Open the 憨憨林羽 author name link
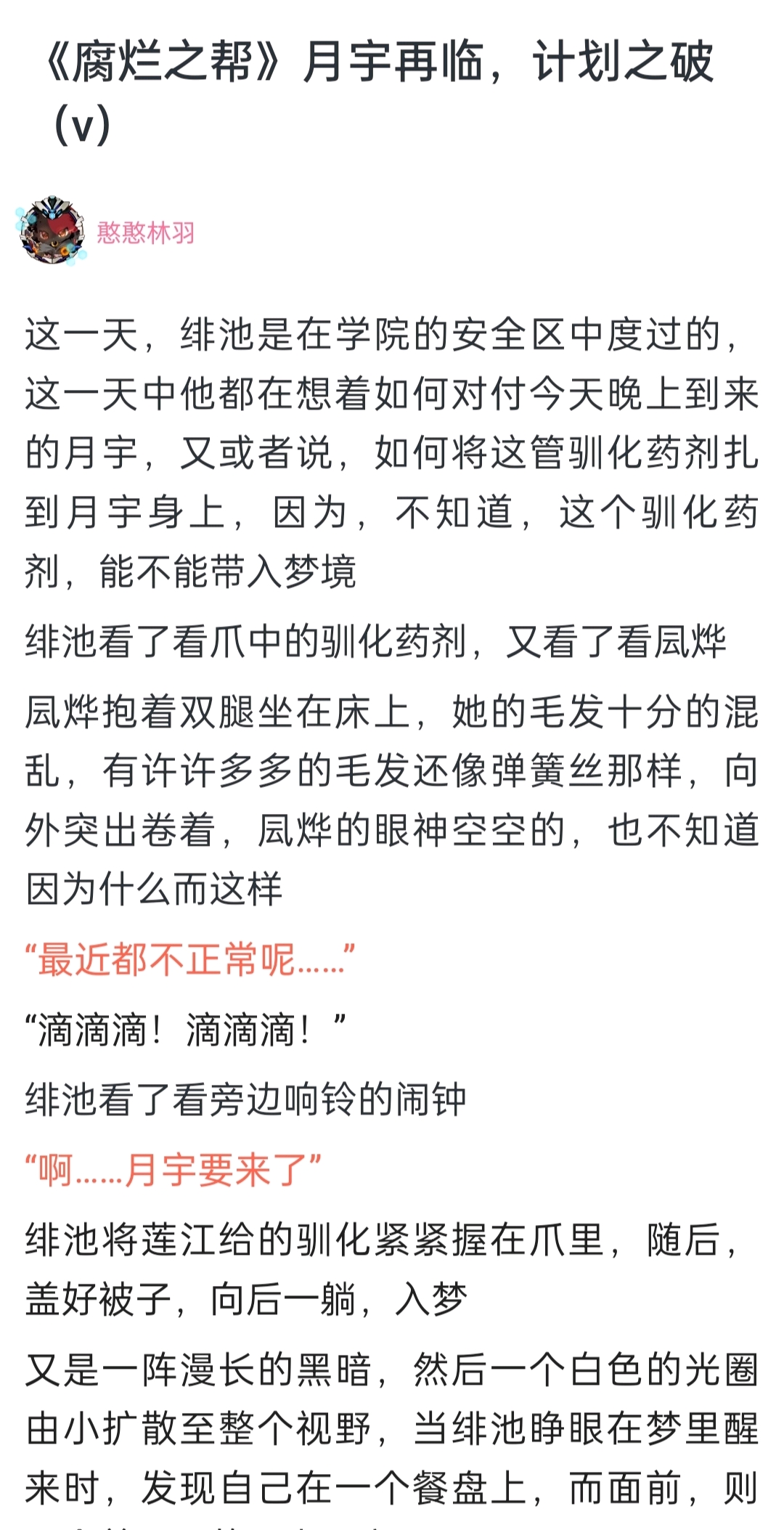 [x=146, y=232]
